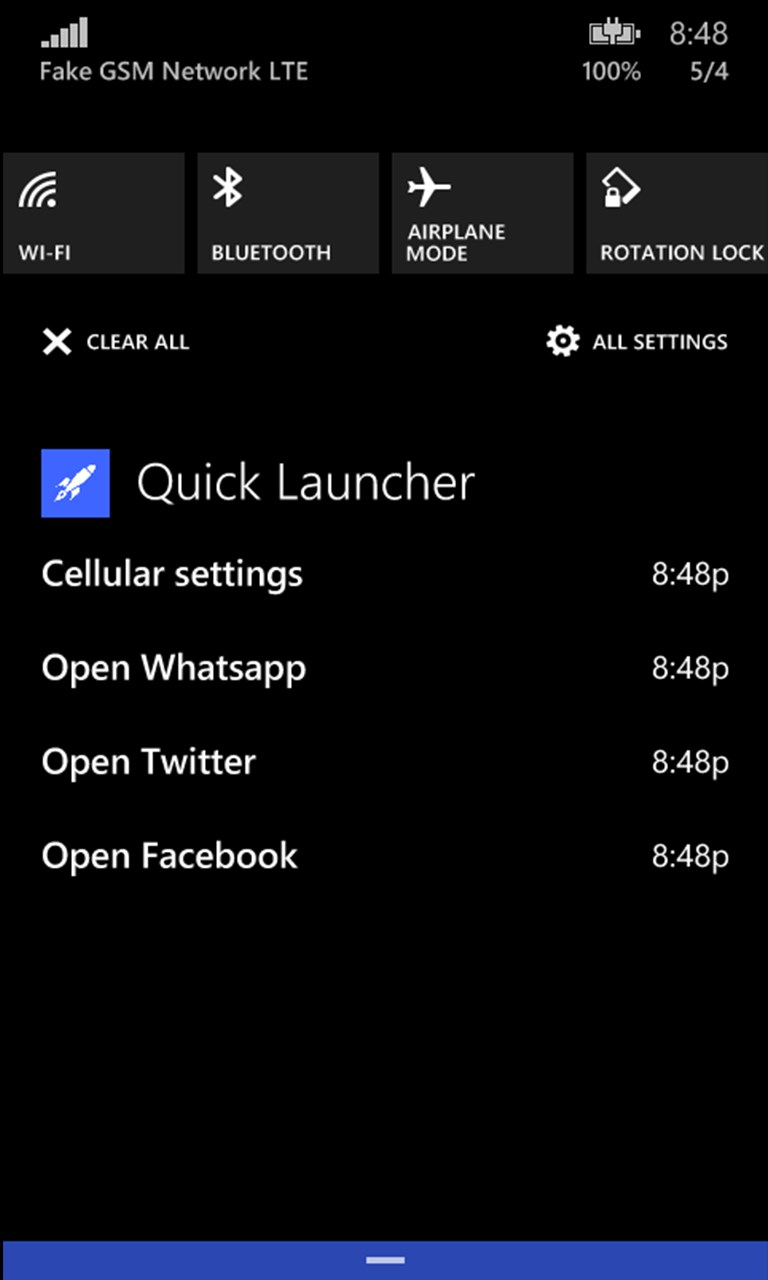Tap the Fake GSM Network LTE carrier label
The width and height of the screenshot is (768, 1280).
point(174,71)
